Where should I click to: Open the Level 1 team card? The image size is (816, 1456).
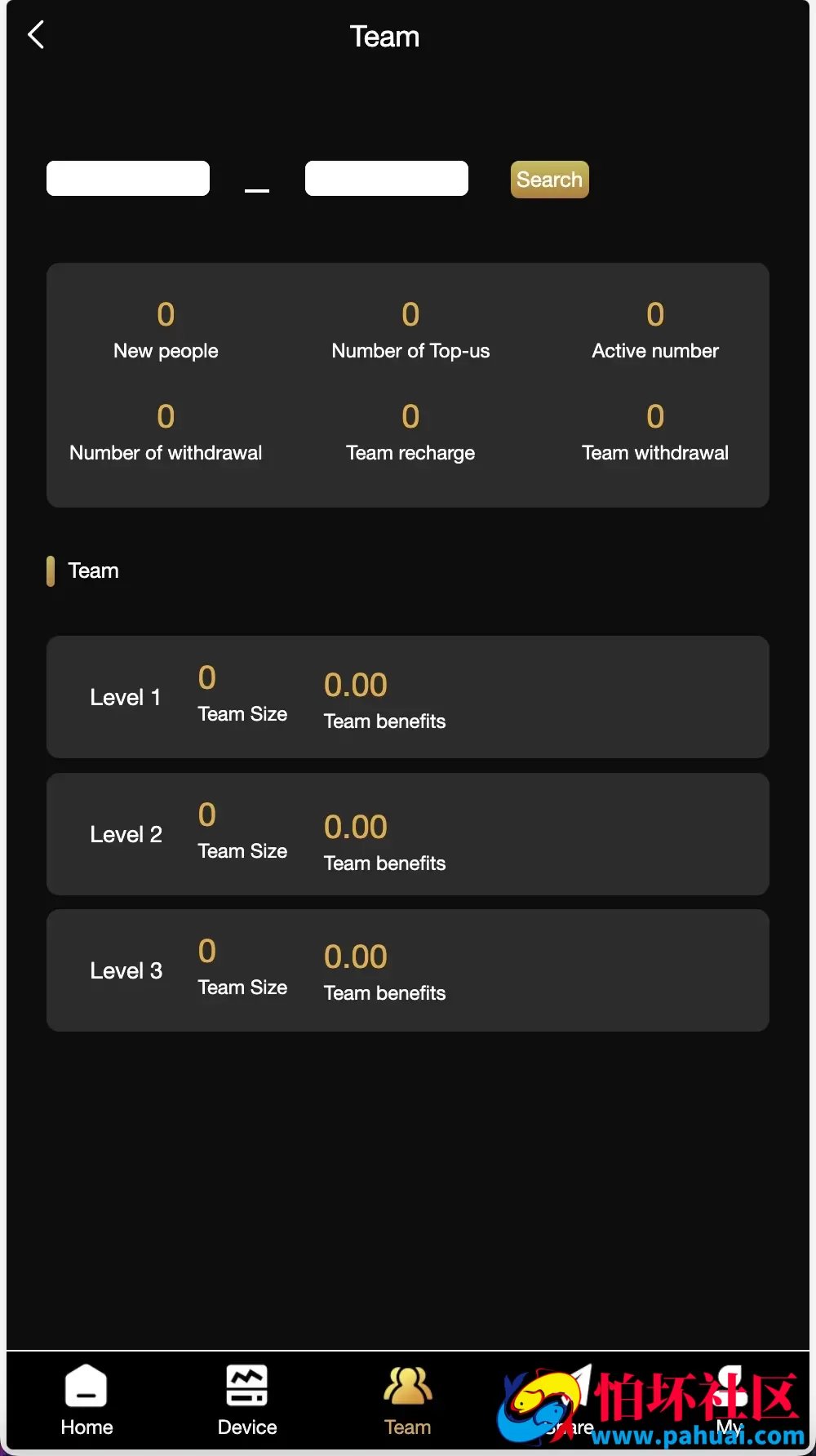tap(408, 697)
